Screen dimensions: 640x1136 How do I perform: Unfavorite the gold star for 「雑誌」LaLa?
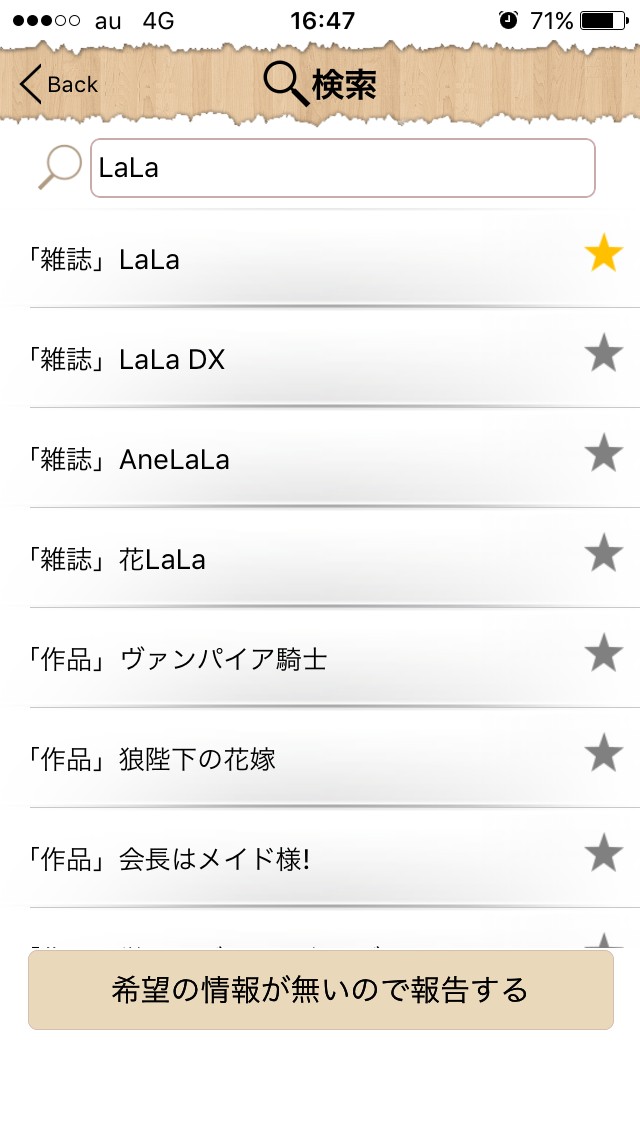point(603,254)
